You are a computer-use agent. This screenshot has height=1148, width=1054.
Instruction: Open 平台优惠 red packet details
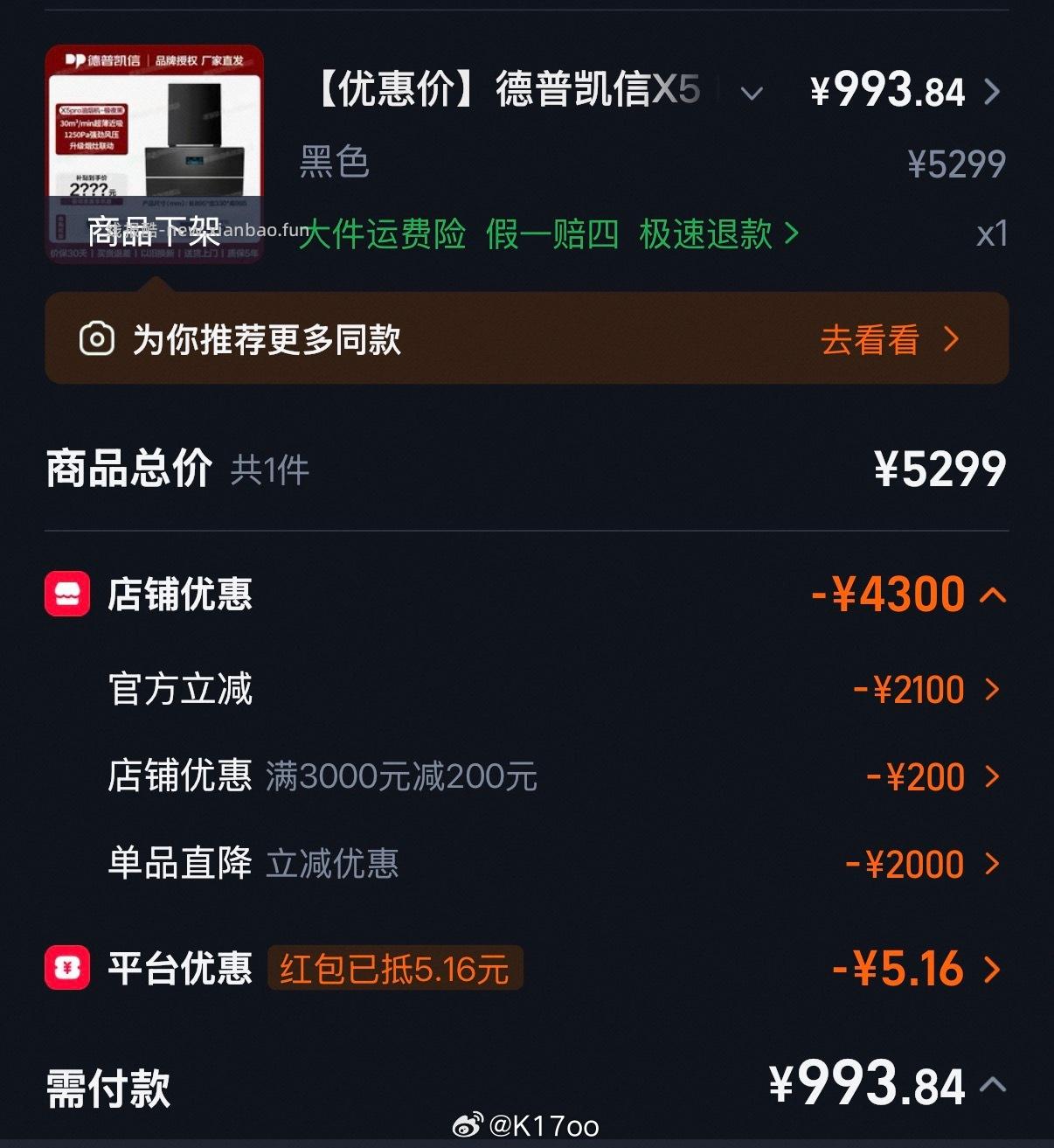992,969
